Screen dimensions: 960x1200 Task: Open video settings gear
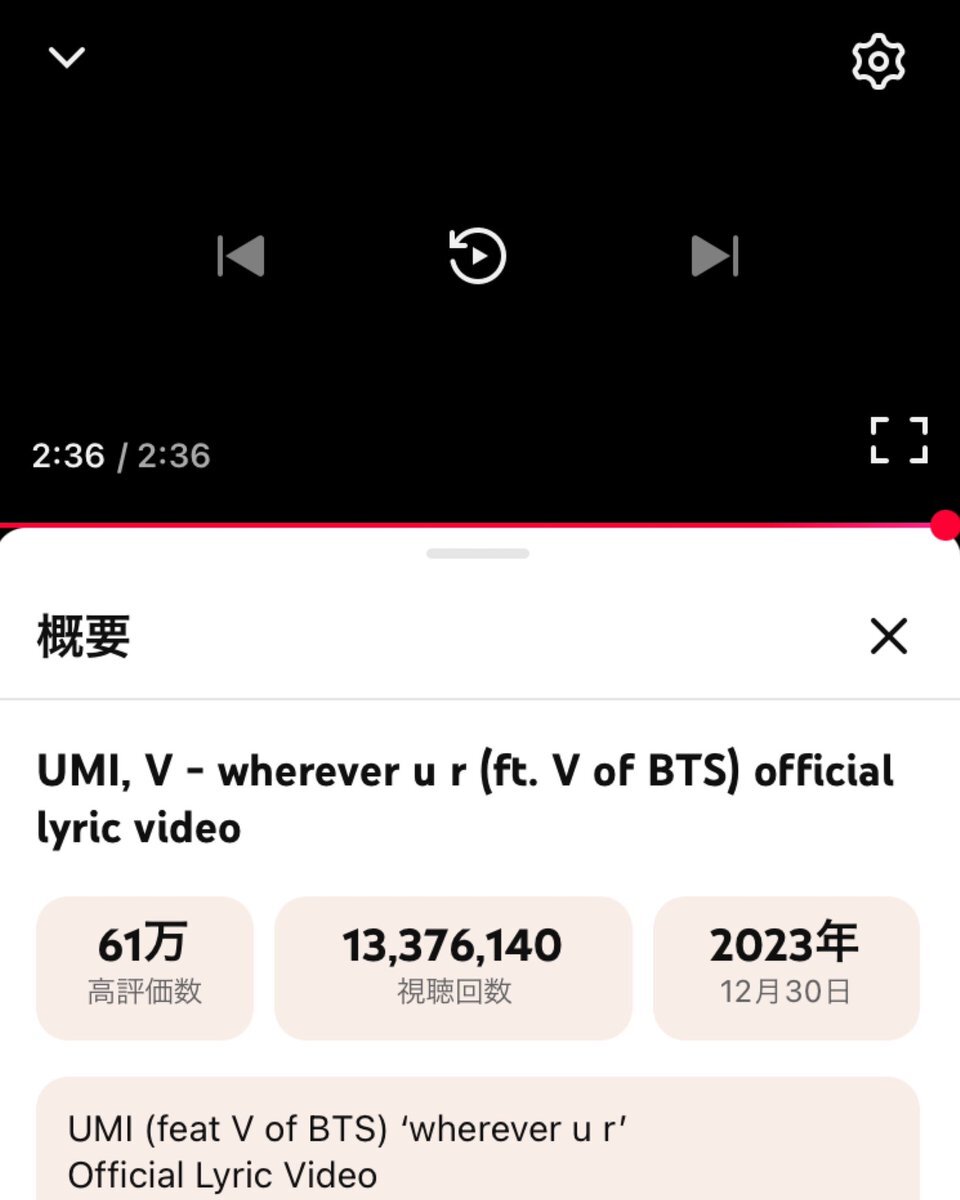coord(878,61)
